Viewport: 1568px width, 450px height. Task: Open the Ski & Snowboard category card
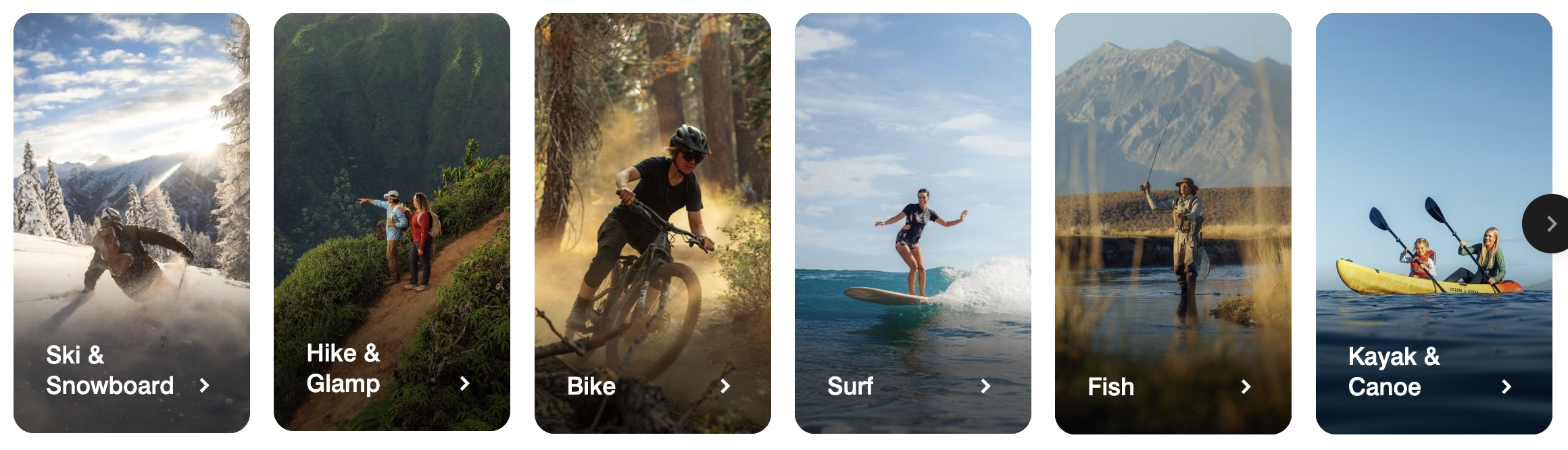pos(131,223)
